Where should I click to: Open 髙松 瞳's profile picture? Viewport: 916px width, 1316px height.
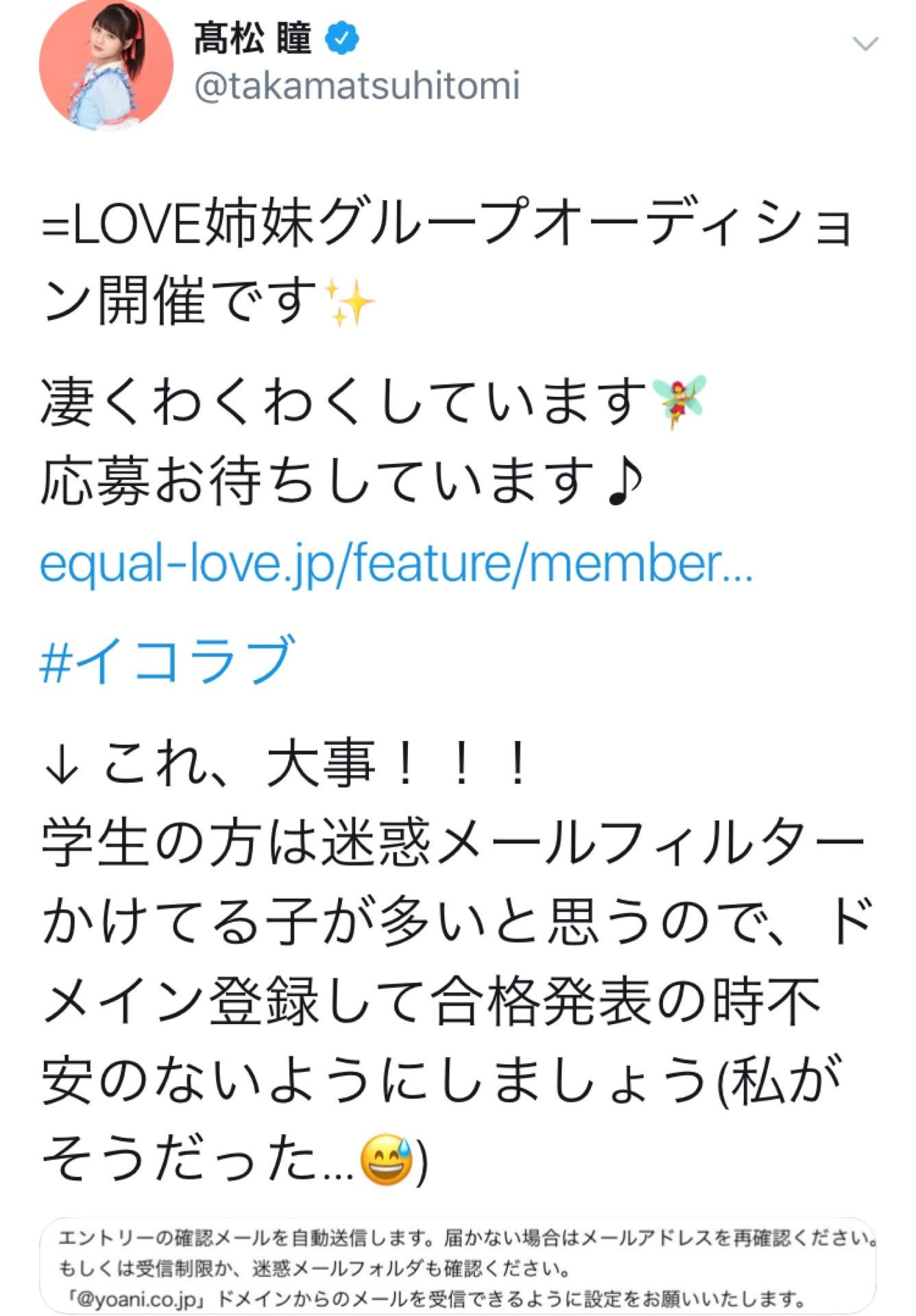[x=106, y=65]
